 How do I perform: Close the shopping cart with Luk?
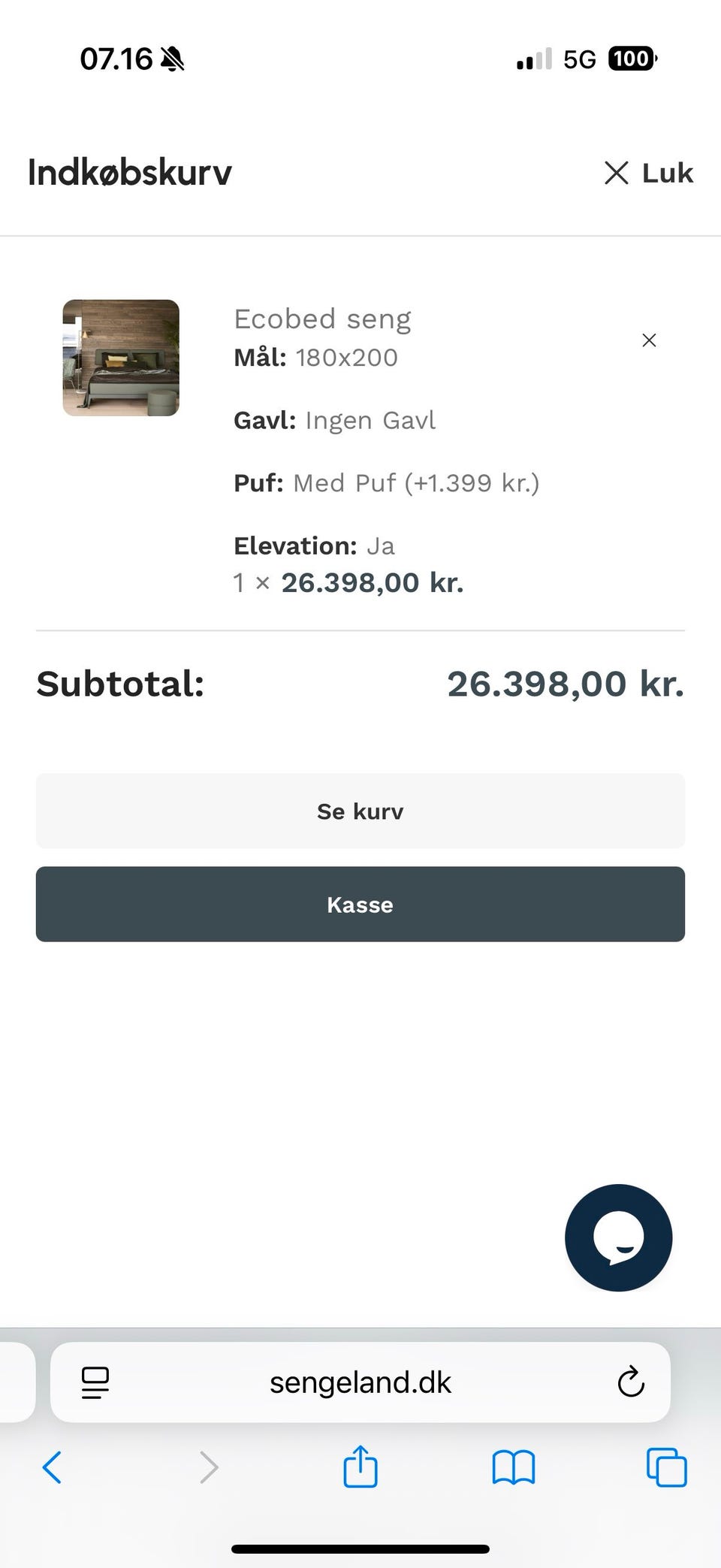649,173
